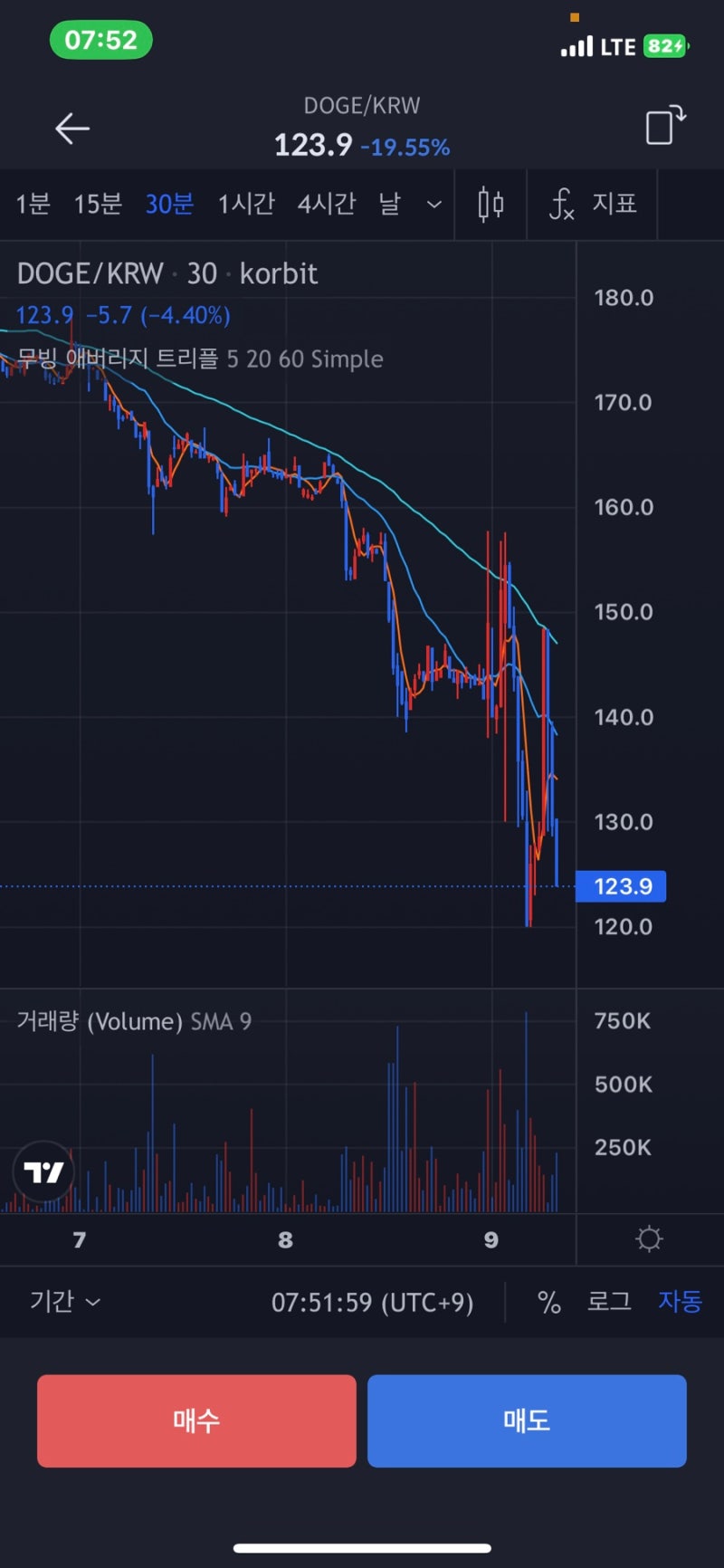Tap the TradingView logo button
The image size is (724, 1568).
43,1171
